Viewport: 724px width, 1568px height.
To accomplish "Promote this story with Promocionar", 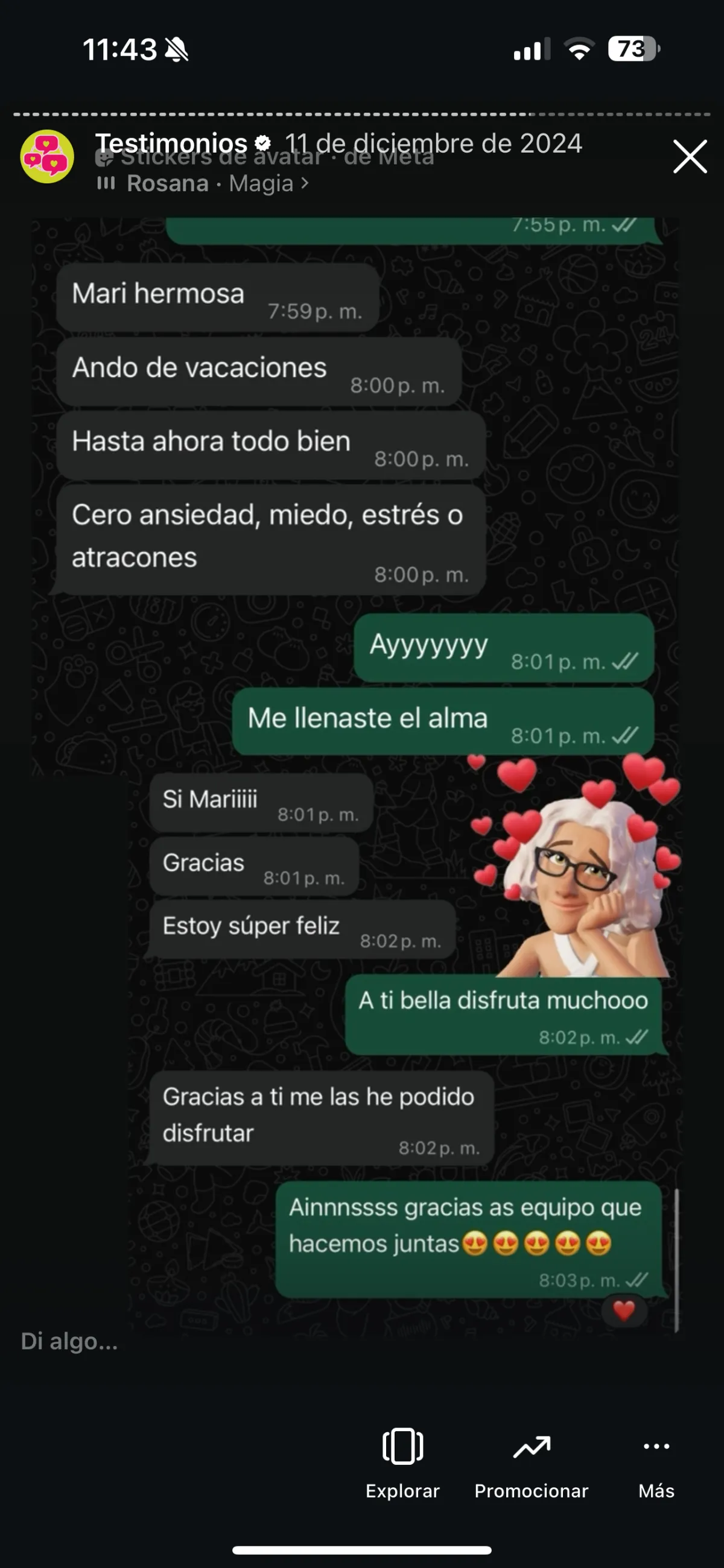I will [x=531, y=1462].
